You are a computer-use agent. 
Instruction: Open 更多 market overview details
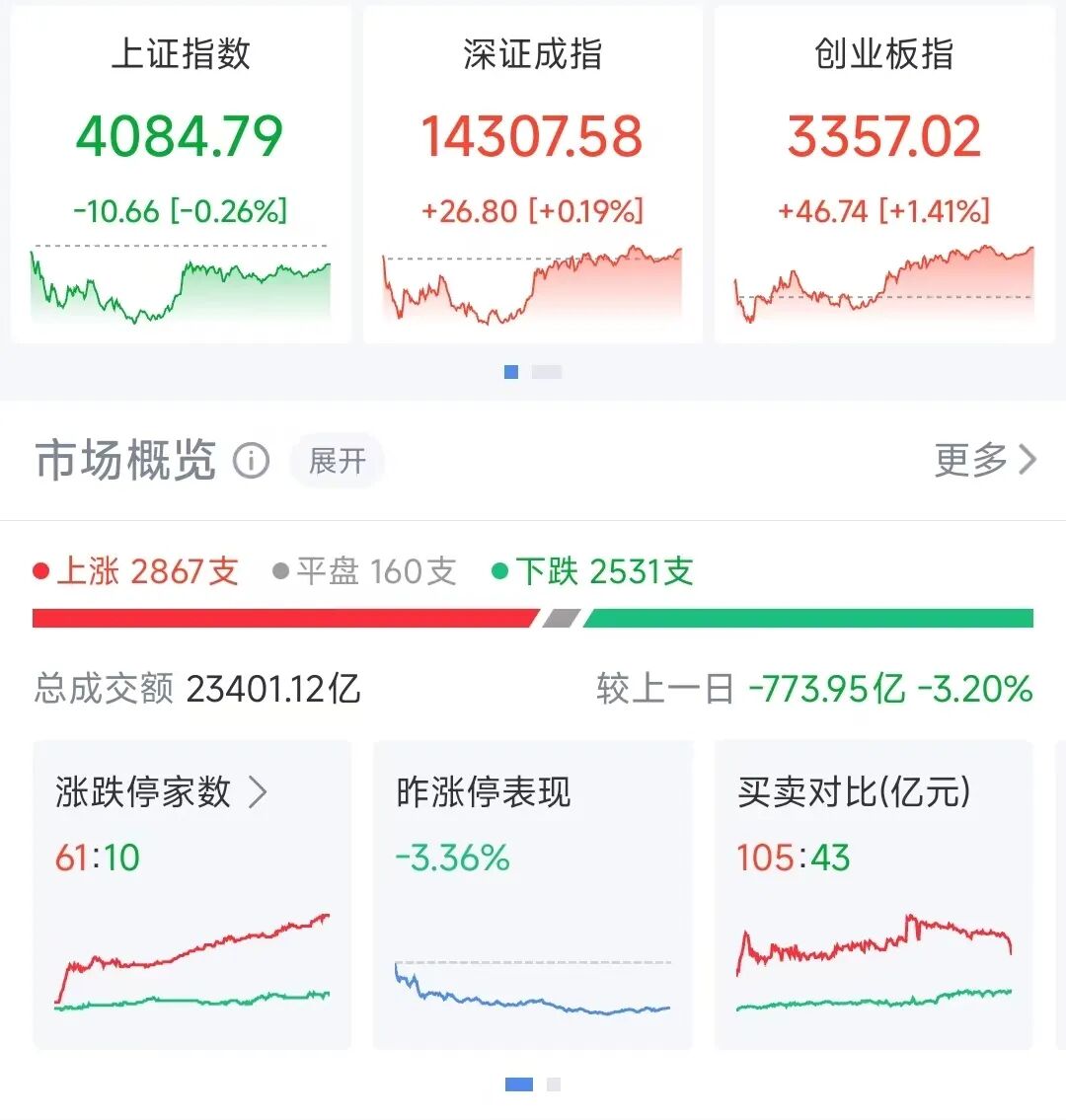(x=984, y=460)
